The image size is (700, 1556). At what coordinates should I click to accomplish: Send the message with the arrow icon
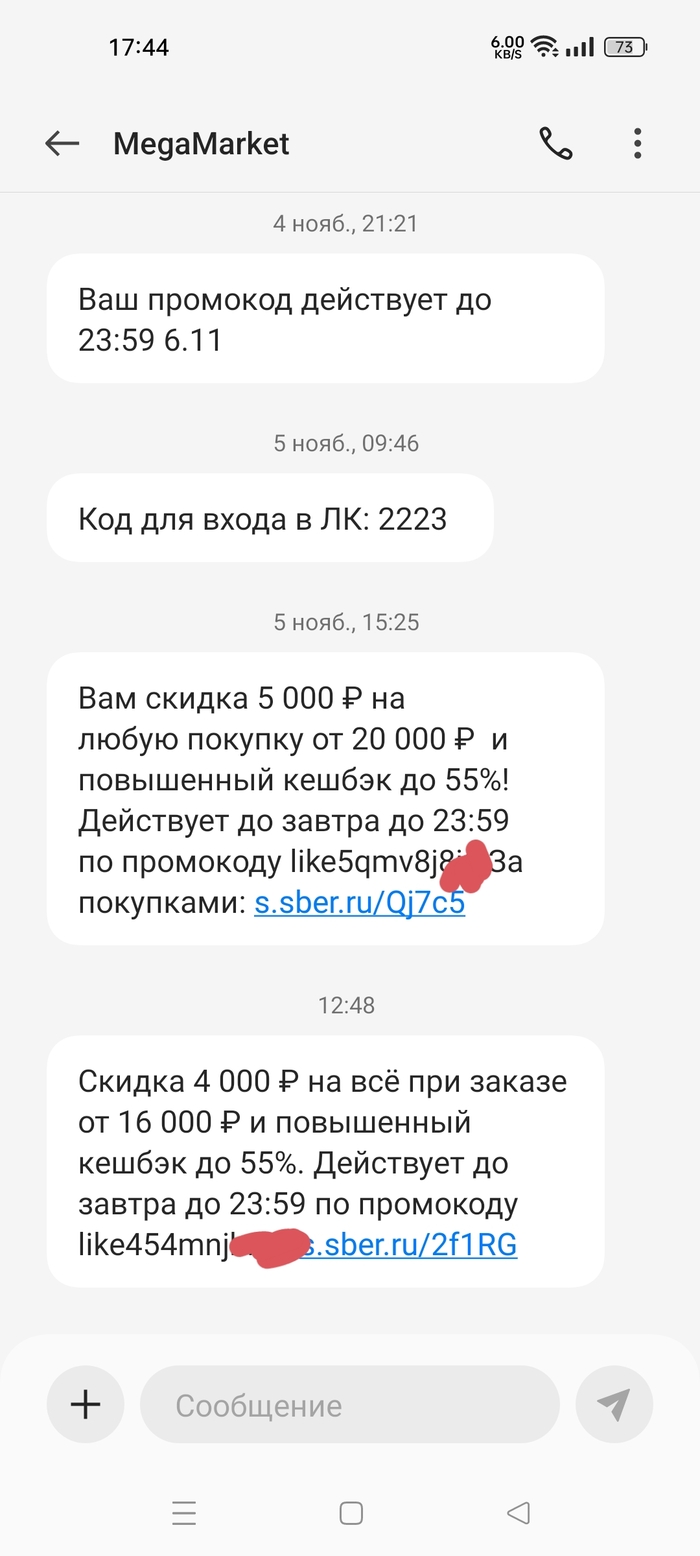(x=613, y=1405)
